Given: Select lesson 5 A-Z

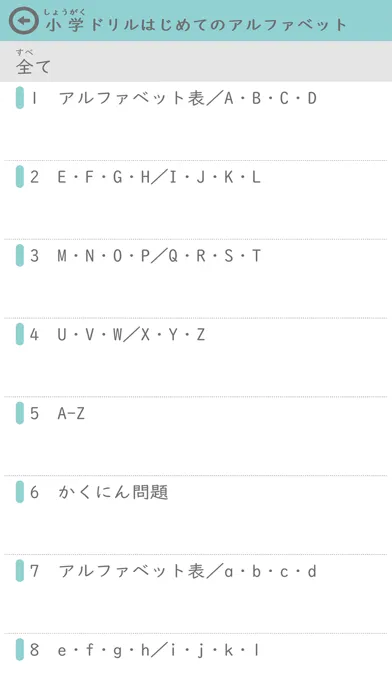Looking at the screenshot, I should point(196,436).
